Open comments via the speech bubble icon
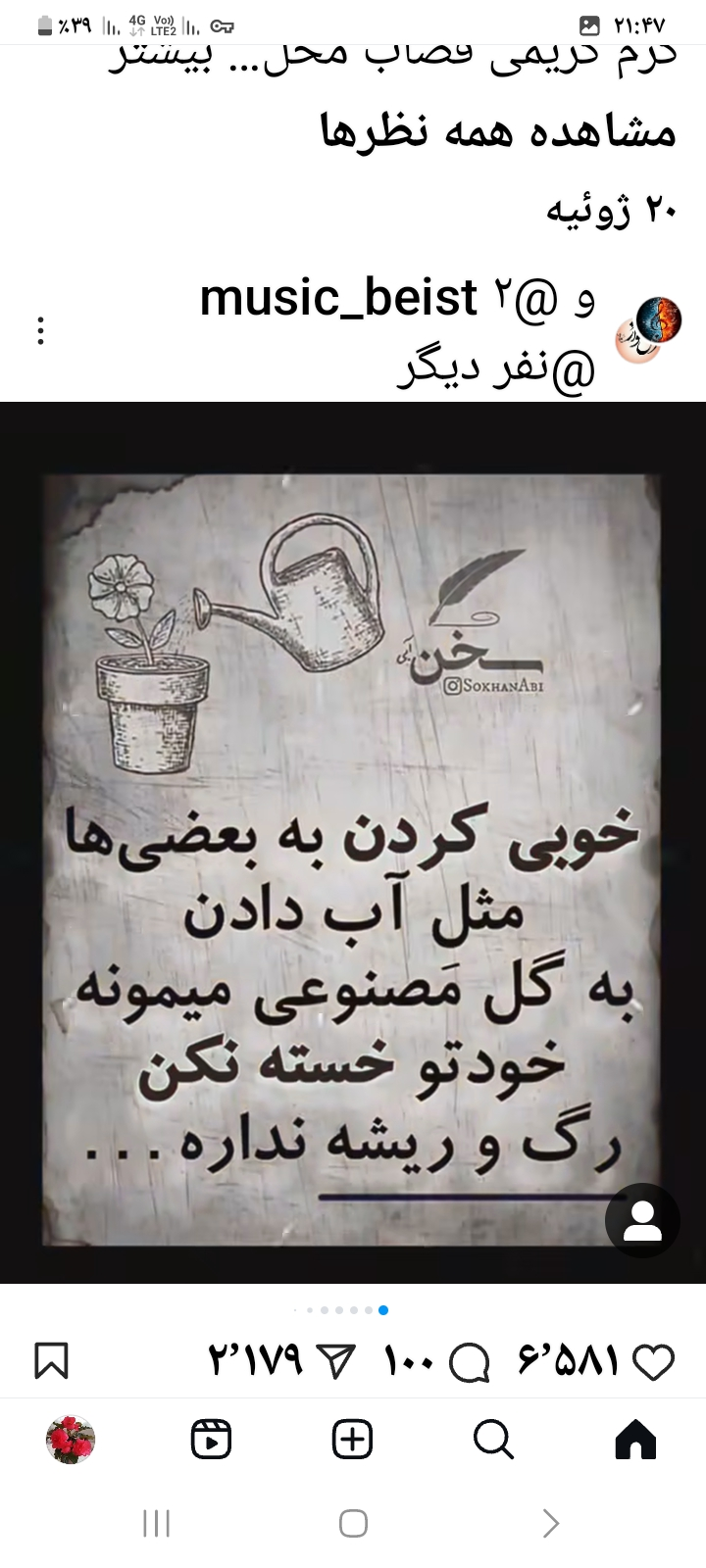Screen dimensions: 706x1568 [x=469, y=1361]
